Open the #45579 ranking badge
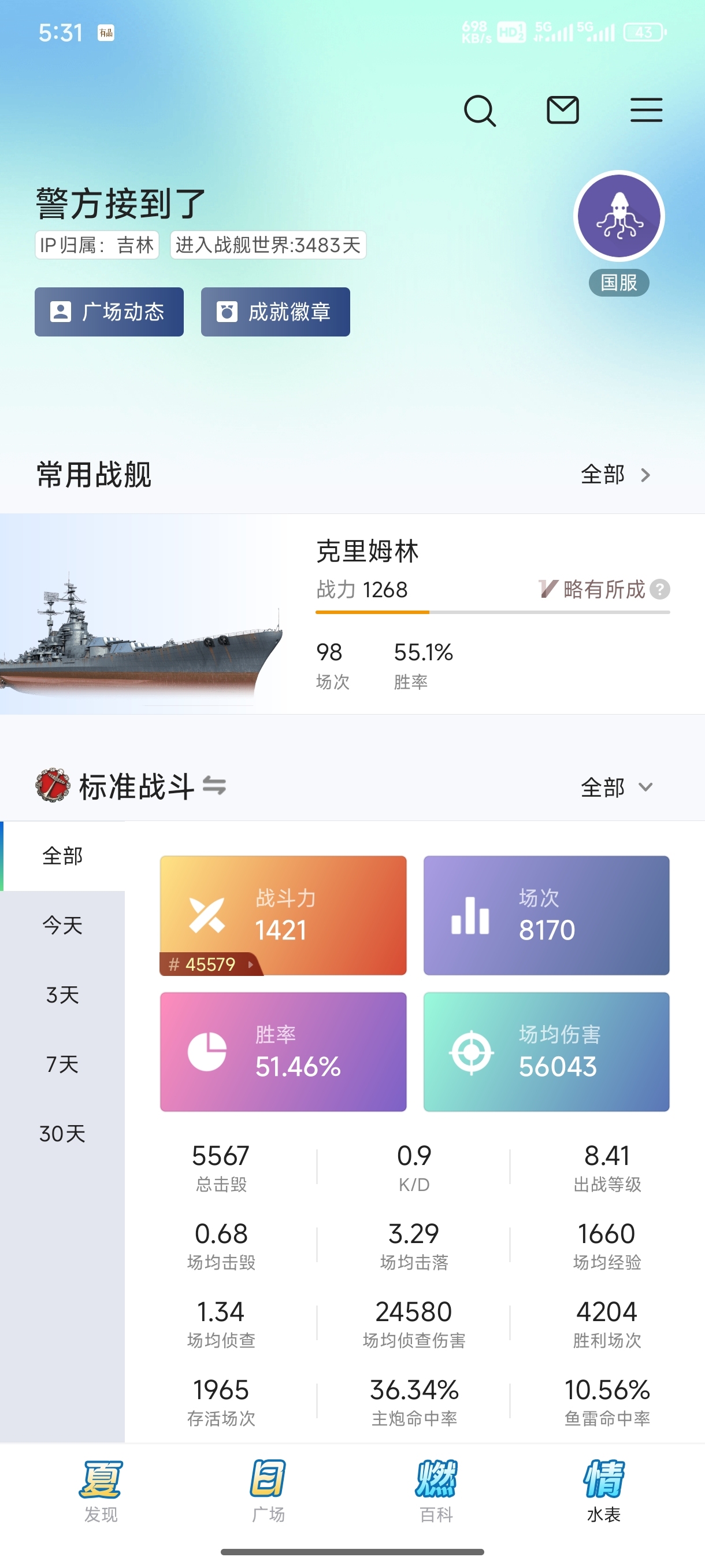Screen dimensions: 705x1568 [210, 964]
